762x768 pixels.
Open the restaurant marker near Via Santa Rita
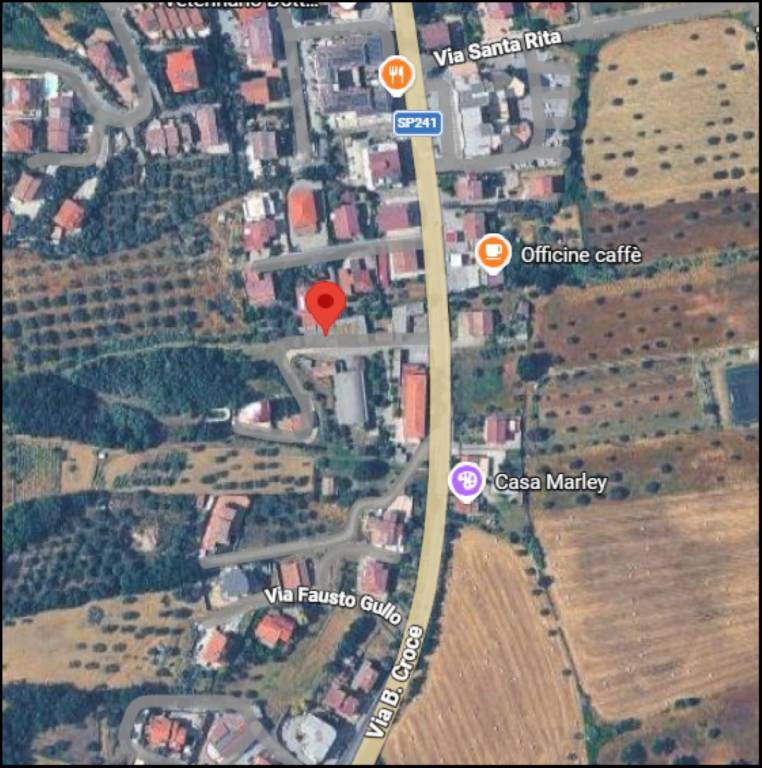point(397,73)
